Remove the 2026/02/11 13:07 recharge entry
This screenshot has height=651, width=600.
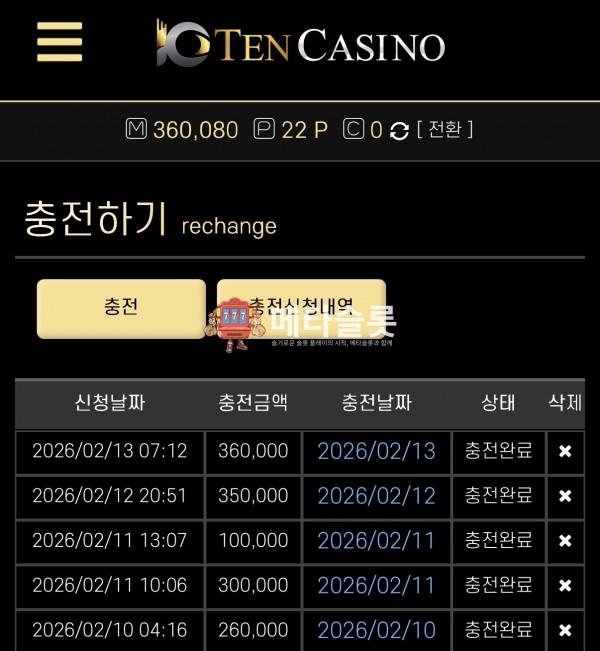point(565,541)
